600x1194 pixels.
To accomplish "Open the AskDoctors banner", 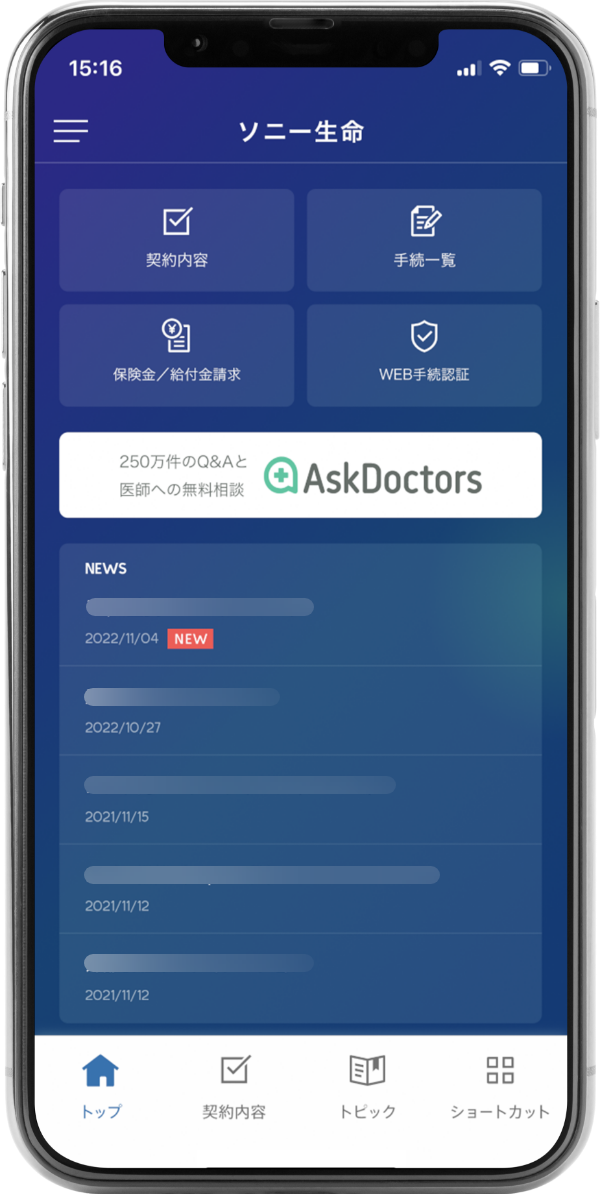I will [300, 475].
